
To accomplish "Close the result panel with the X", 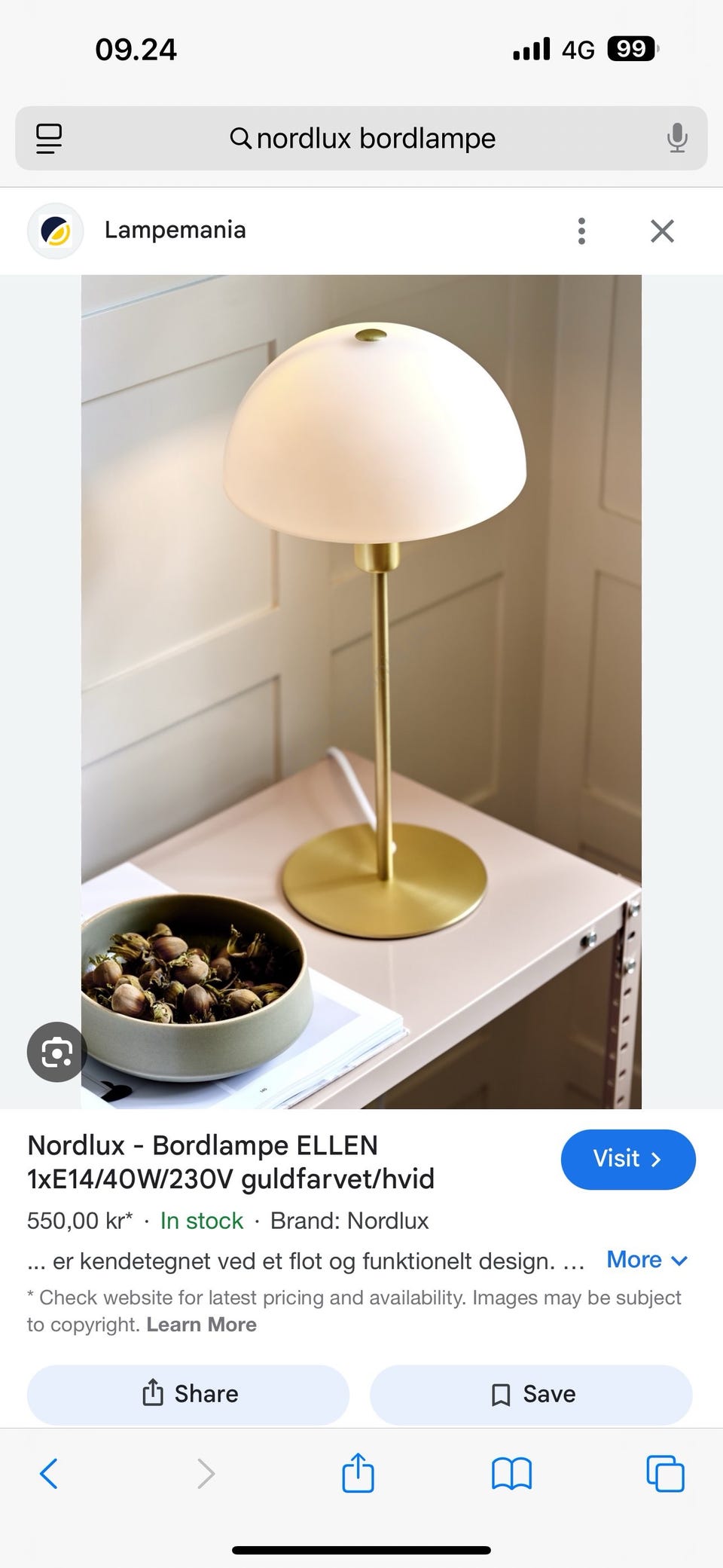I will tap(662, 231).
